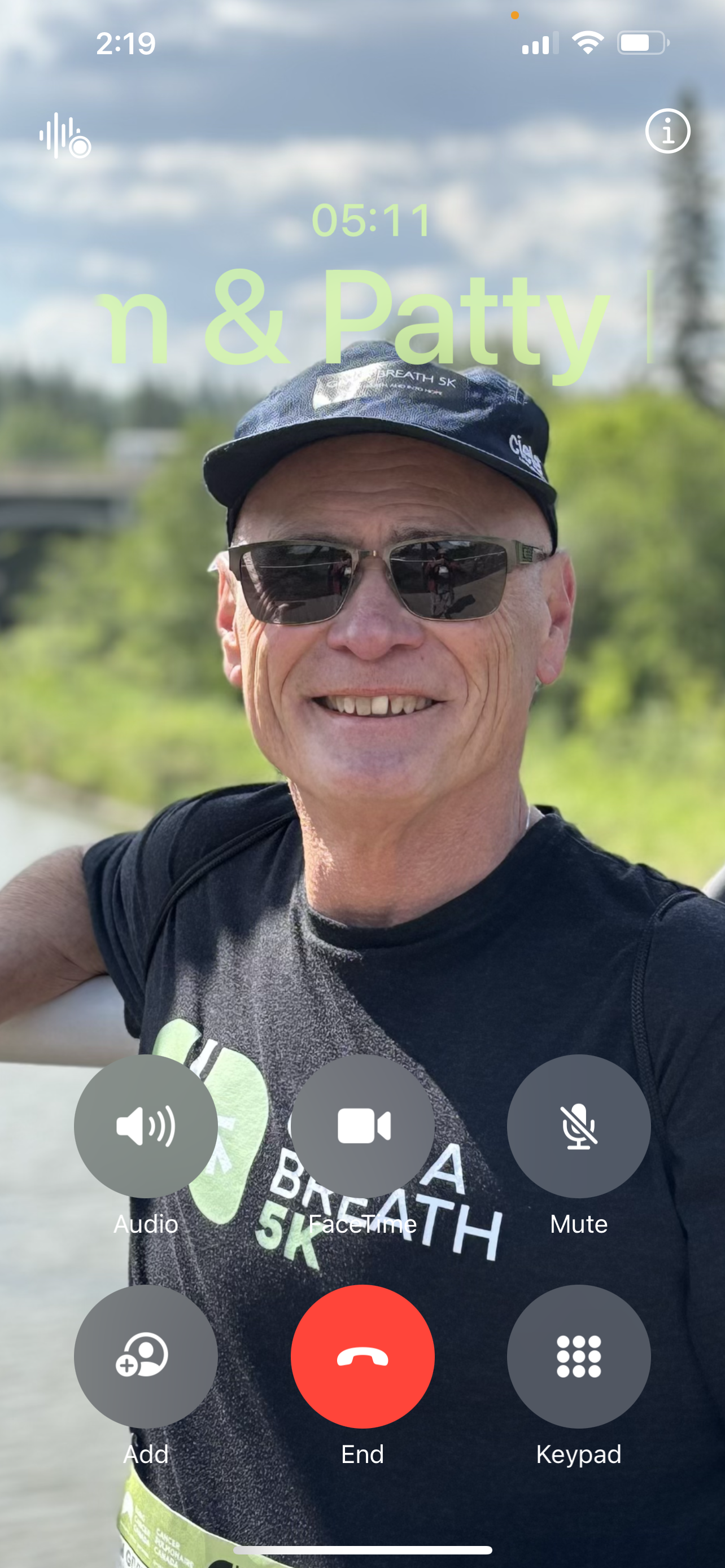End the ongoing call

[362, 1356]
